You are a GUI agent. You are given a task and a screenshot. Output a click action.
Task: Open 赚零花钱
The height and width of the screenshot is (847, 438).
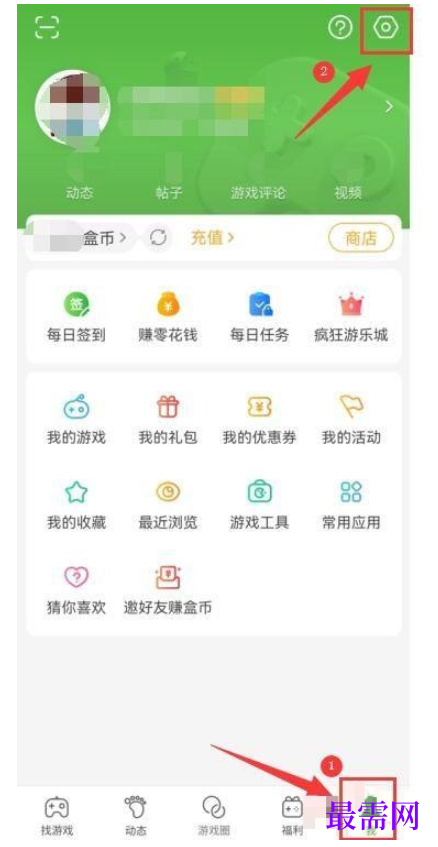168,318
